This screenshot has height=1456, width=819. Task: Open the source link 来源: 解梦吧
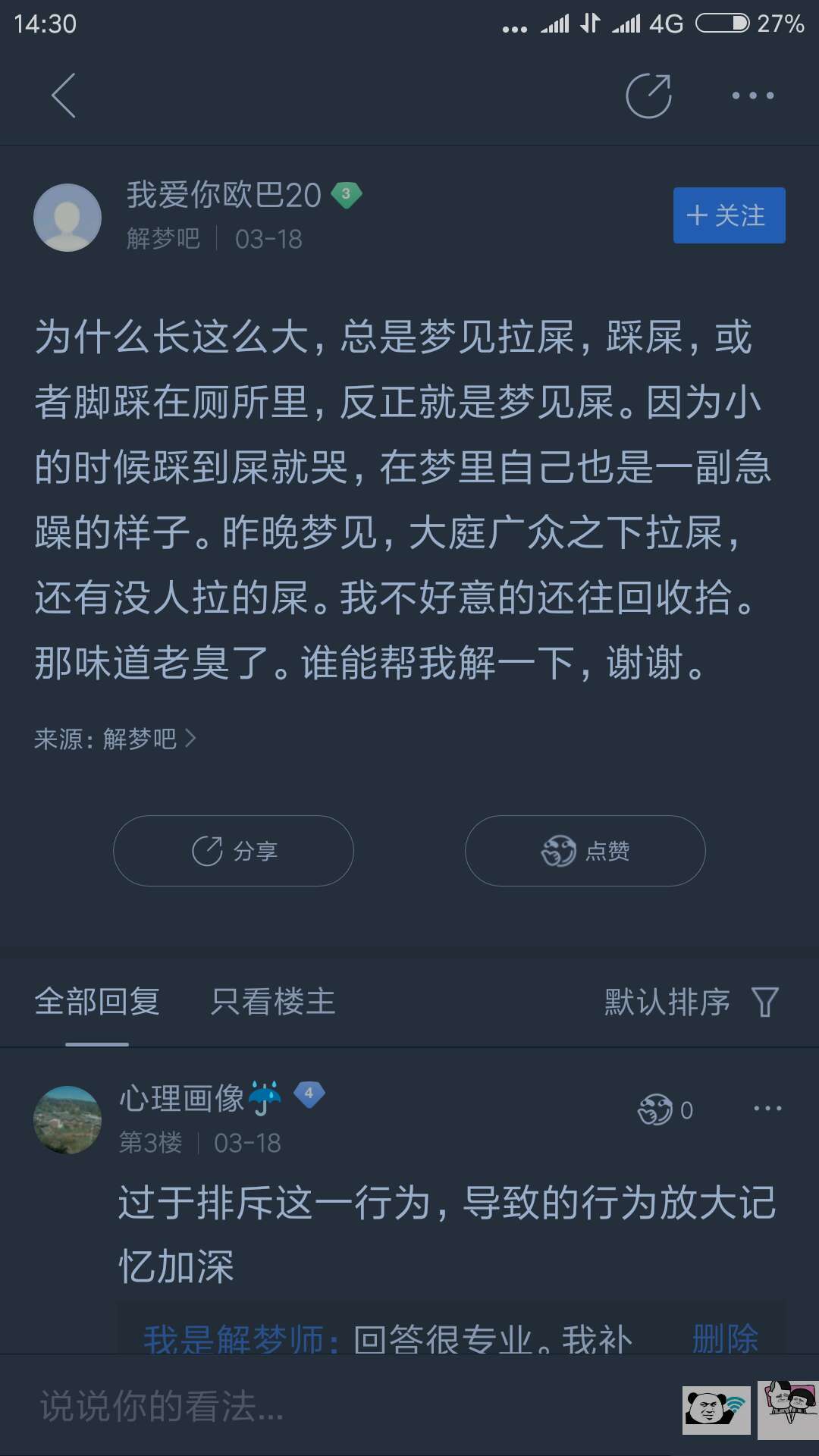coord(115,739)
